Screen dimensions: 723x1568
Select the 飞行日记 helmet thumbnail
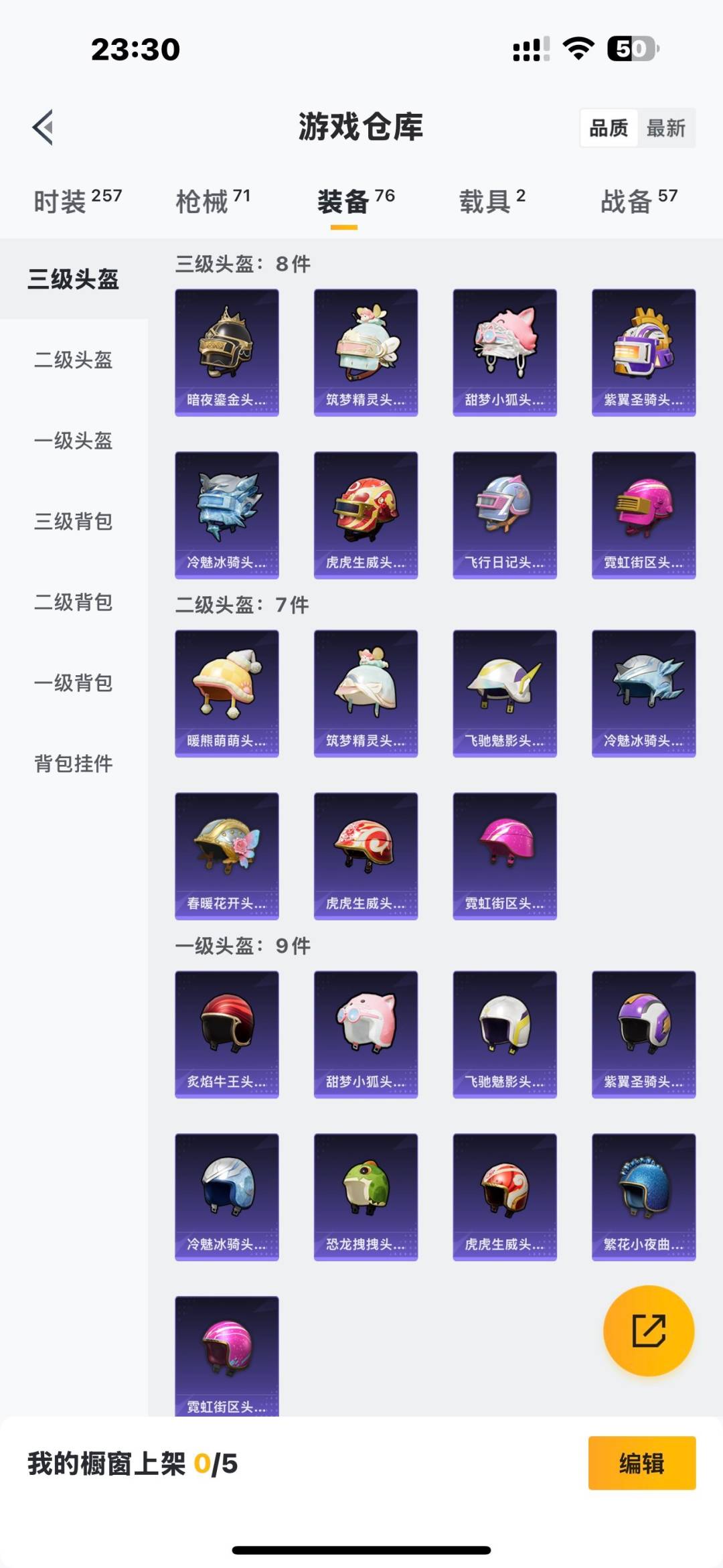coord(503,512)
